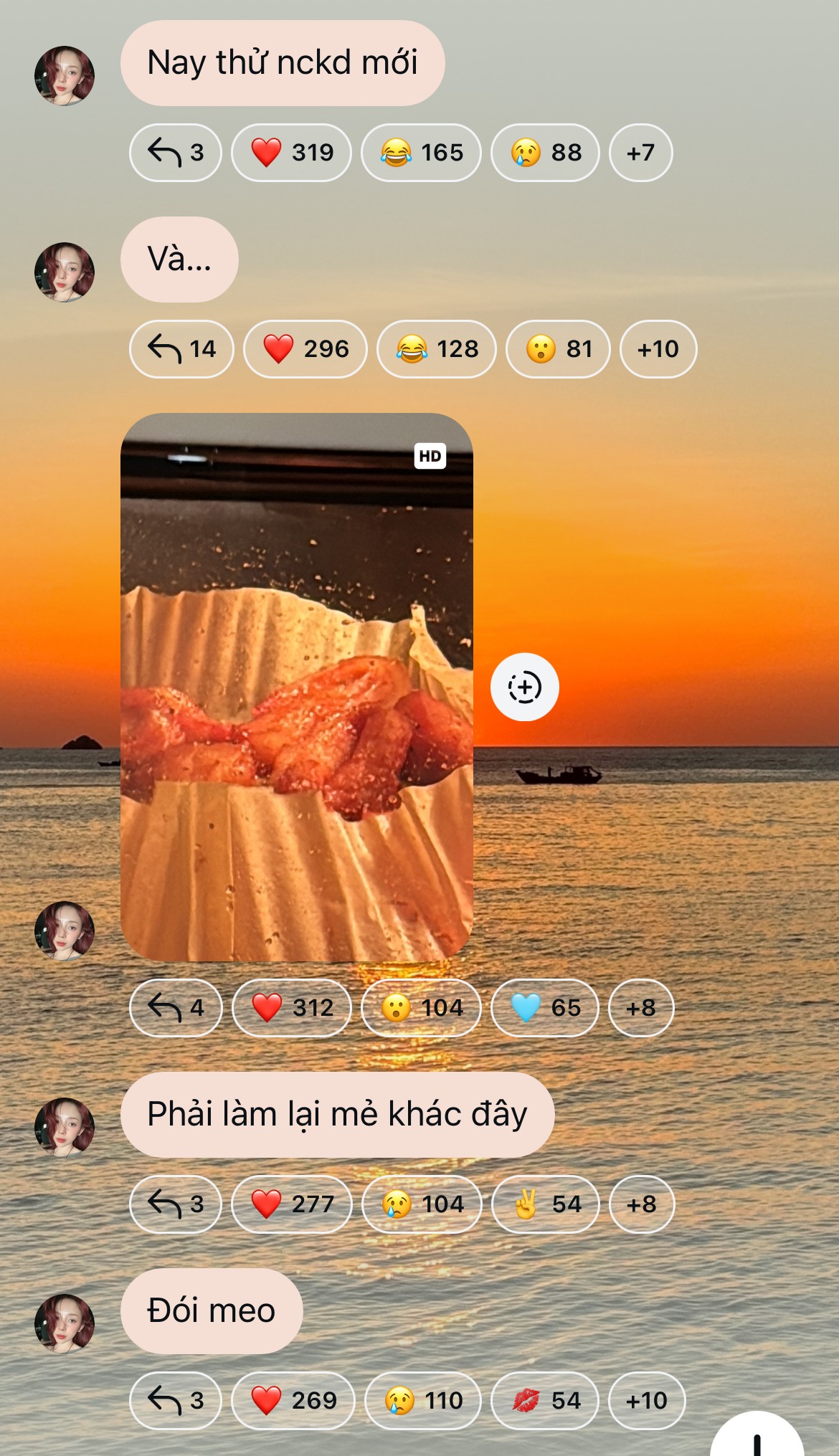Tap the 104 surprised-face reaction under the photo

(x=421, y=1008)
